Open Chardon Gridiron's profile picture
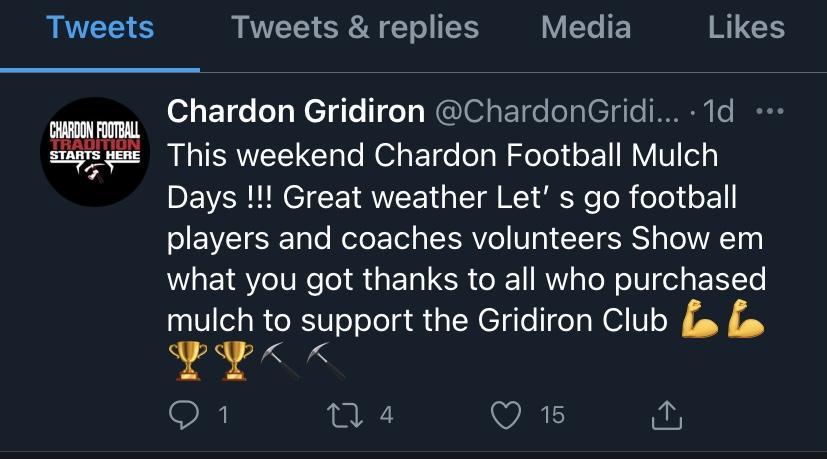 click(95, 152)
